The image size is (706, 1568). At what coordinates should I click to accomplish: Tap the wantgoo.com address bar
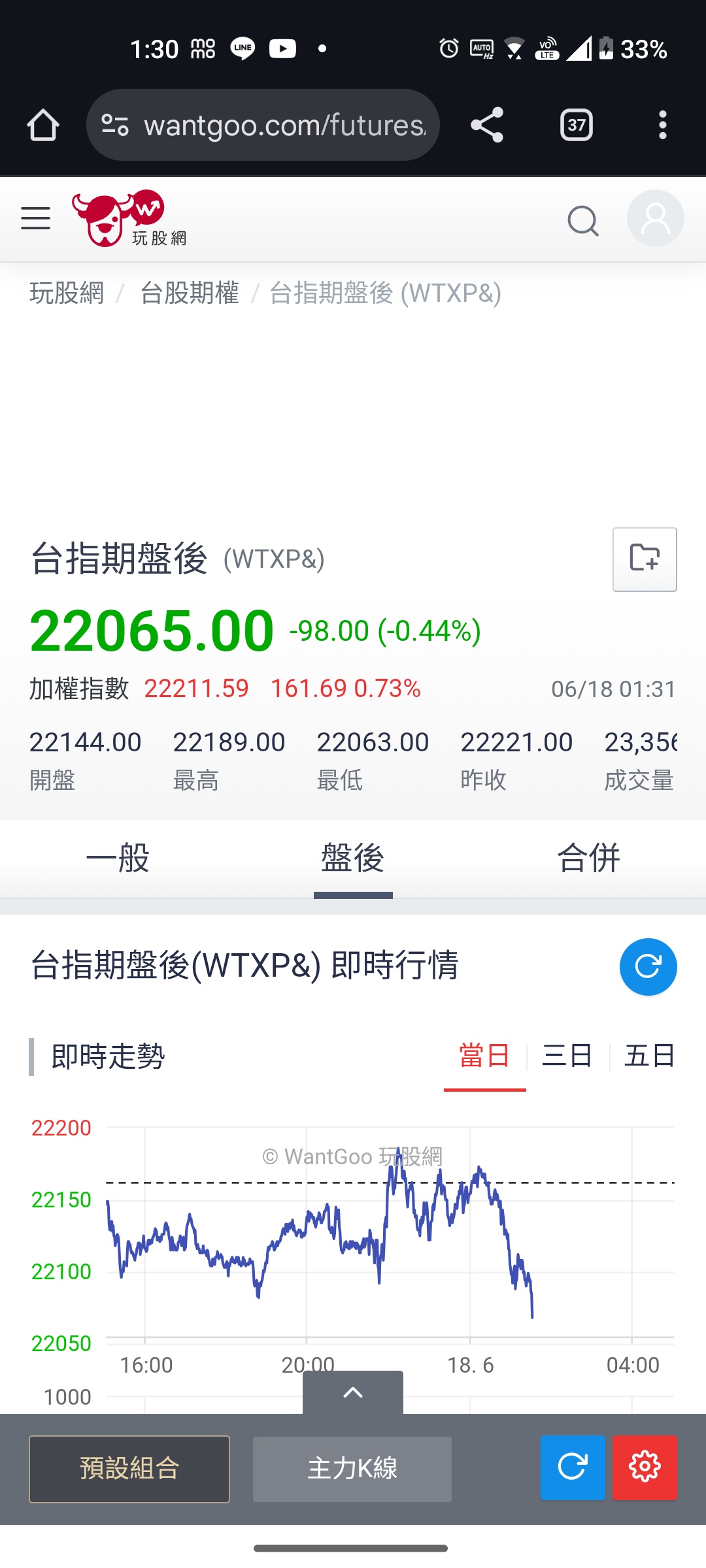pos(263,125)
